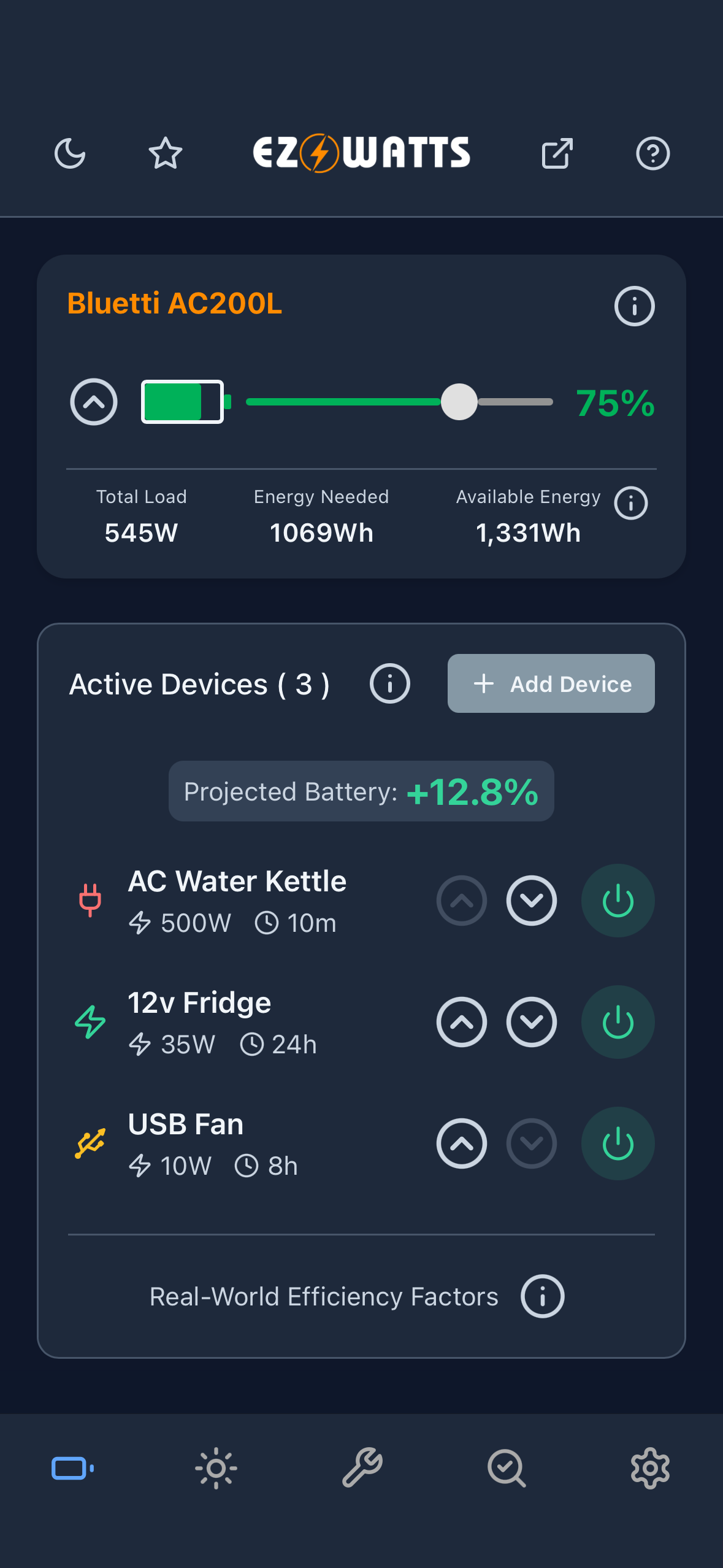Open the help question mark icon
723x1568 pixels.
click(x=653, y=153)
